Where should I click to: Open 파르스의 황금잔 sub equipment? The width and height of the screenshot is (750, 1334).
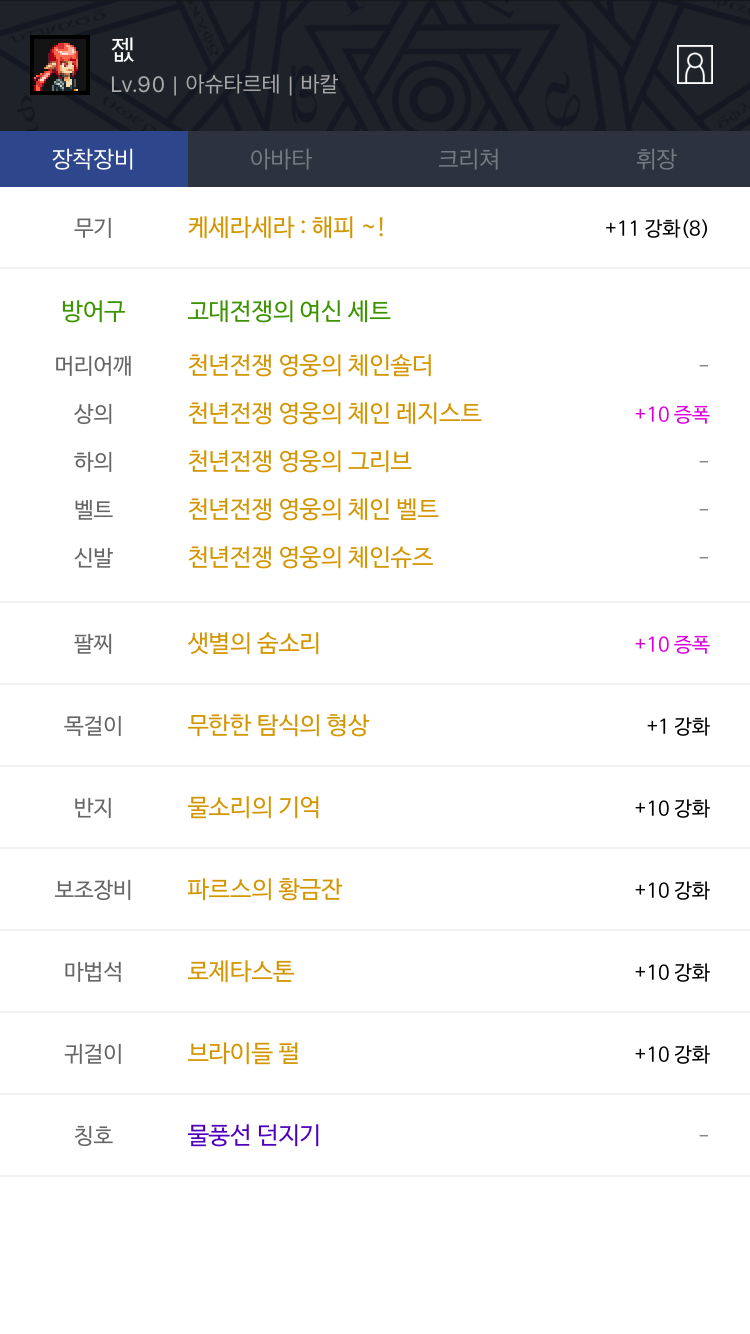265,889
